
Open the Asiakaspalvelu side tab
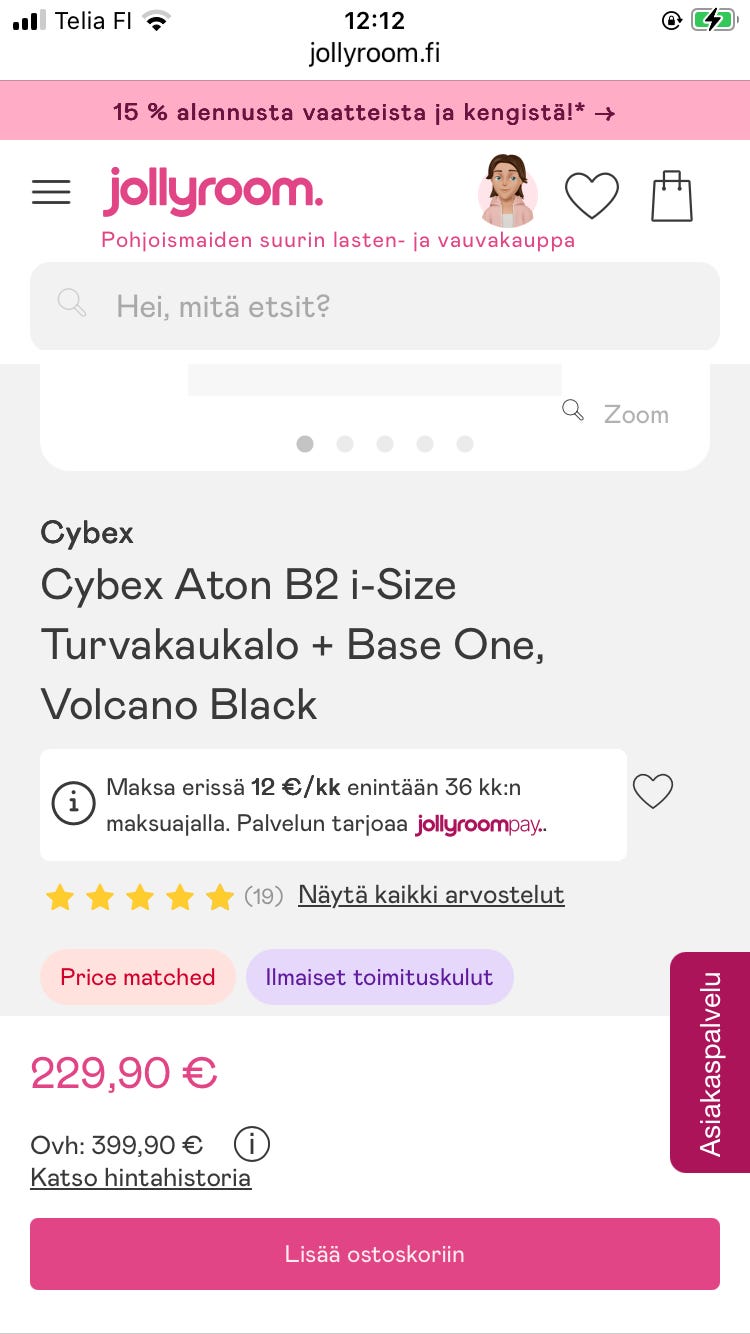[710, 1062]
